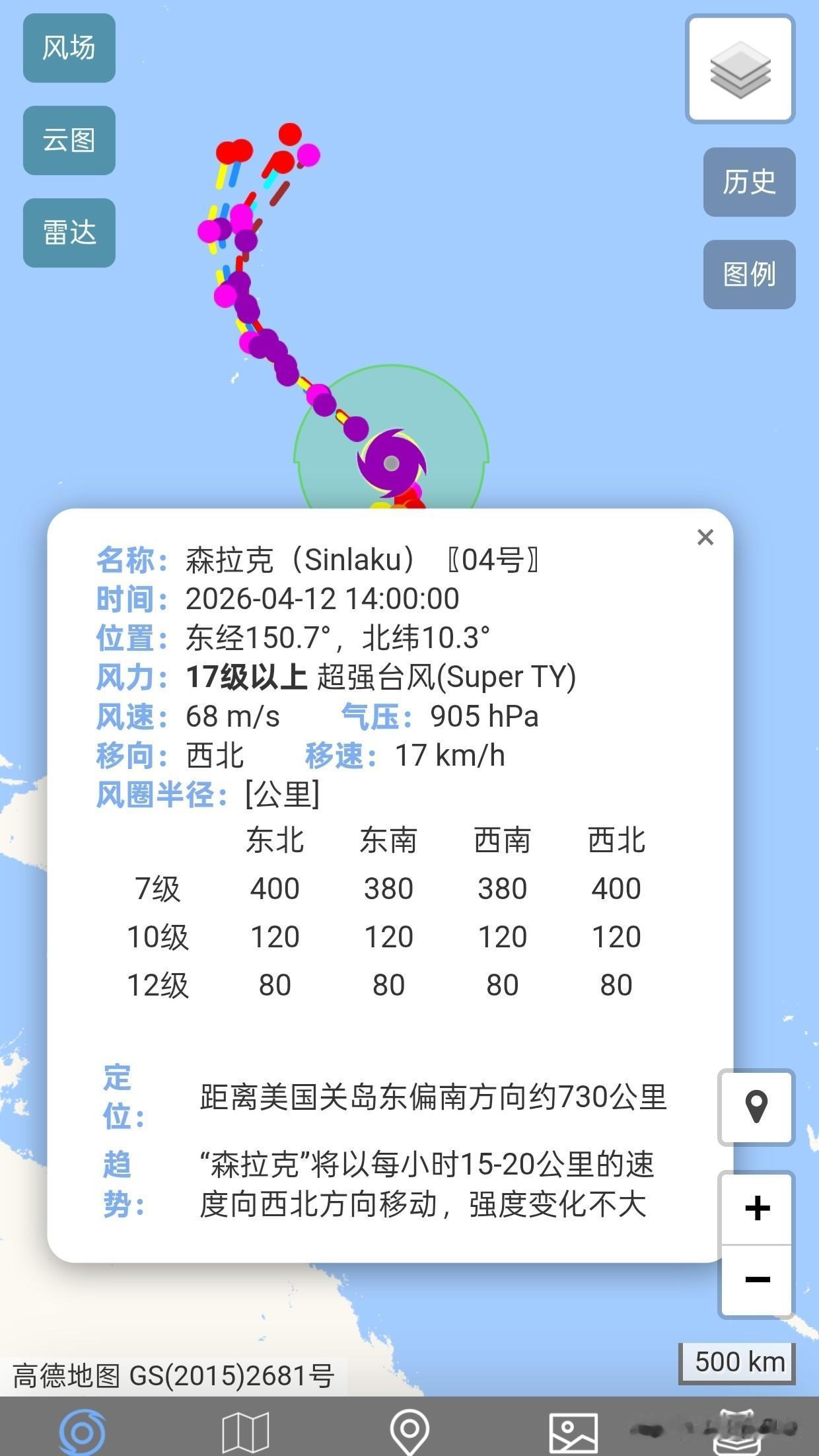Toggle the 云图 cloud imagery overlay

click(68, 140)
